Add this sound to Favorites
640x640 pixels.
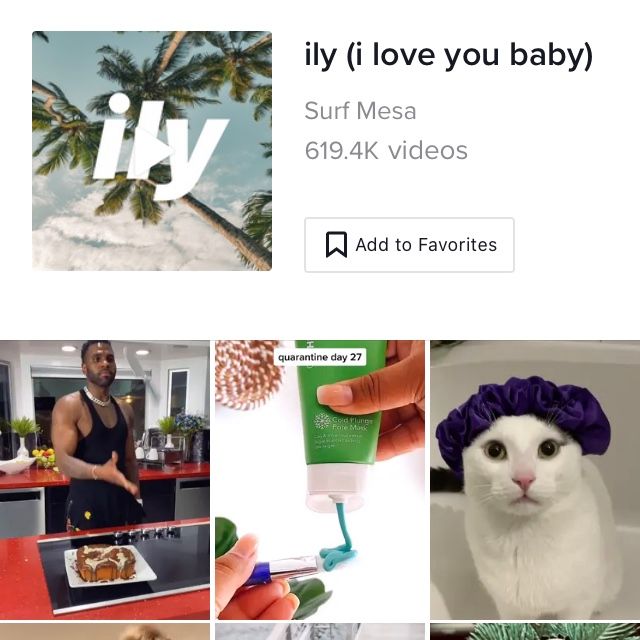409,245
